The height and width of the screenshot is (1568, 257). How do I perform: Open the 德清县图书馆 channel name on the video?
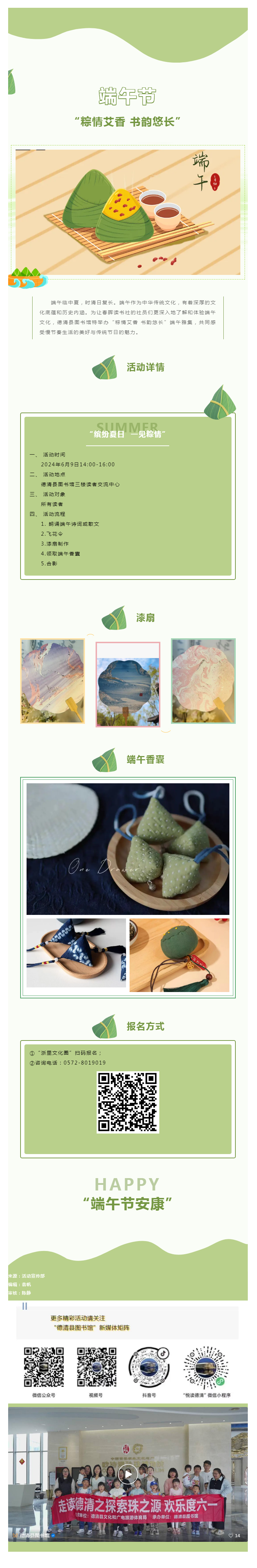(34, 1536)
